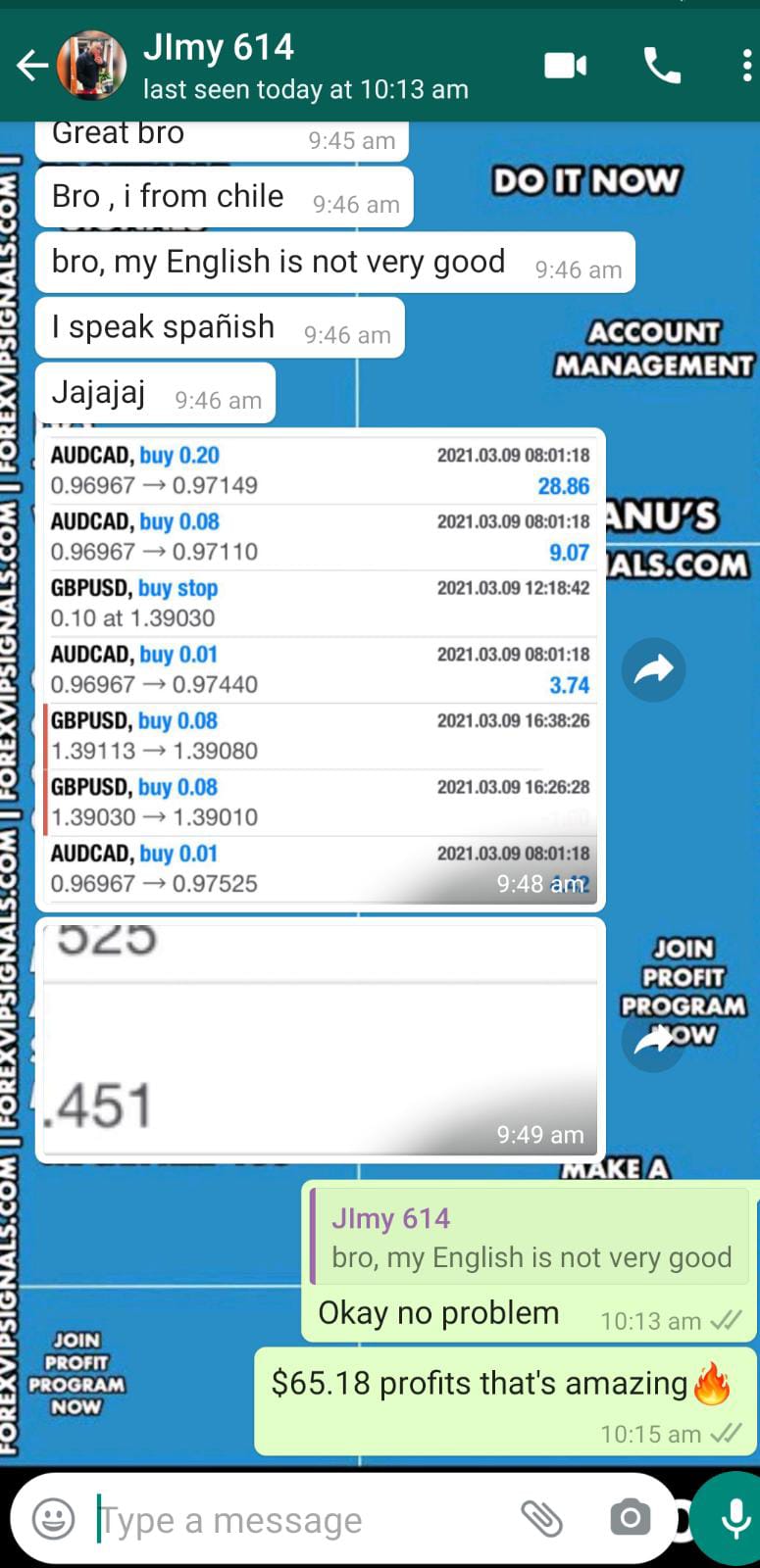This screenshot has height=1568, width=760.
Task: Open the AUDCAD trades image sent at 9:48 am
Action: (320, 668)
